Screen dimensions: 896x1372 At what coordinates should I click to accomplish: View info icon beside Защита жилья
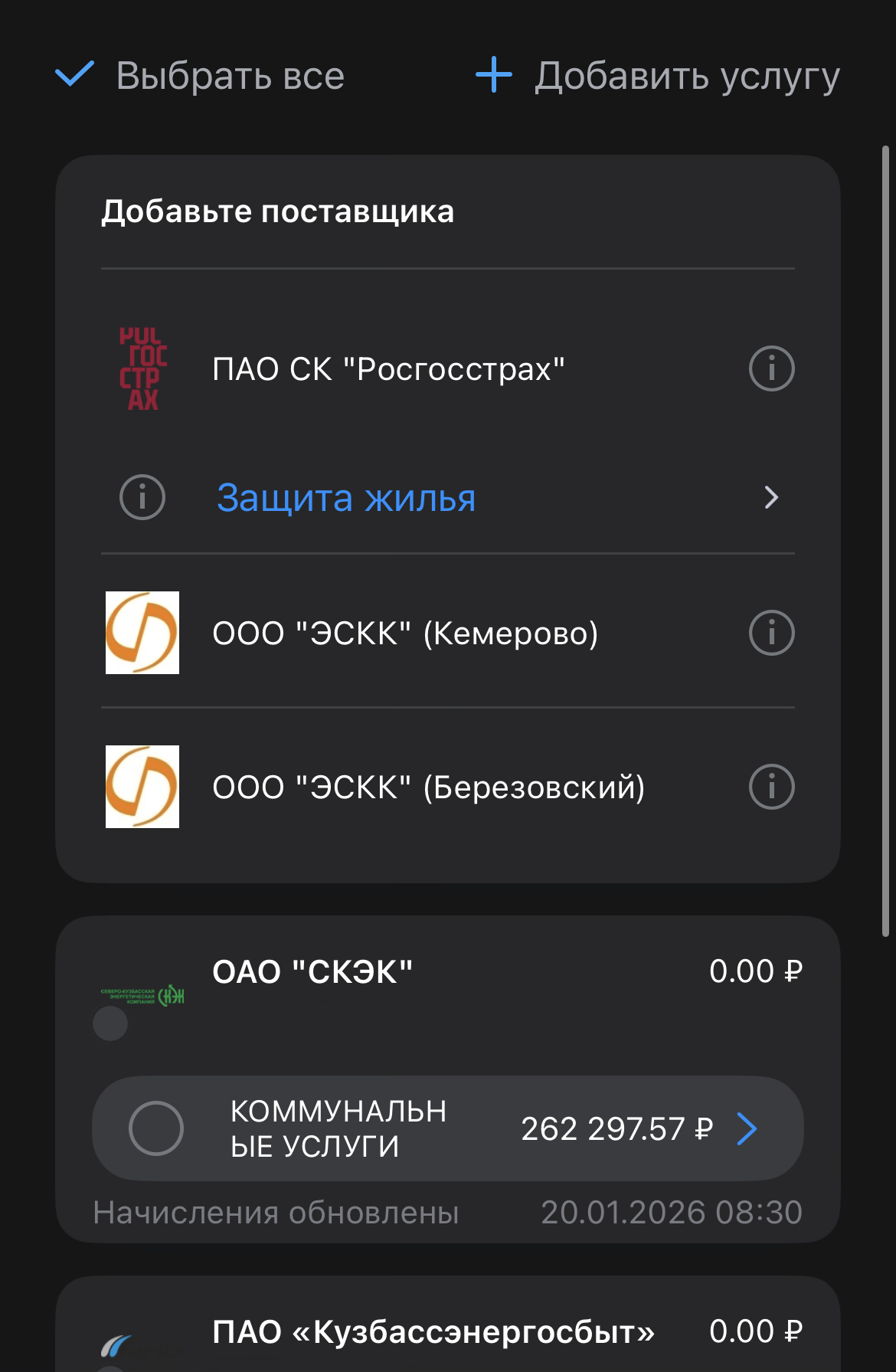(142, 498)
